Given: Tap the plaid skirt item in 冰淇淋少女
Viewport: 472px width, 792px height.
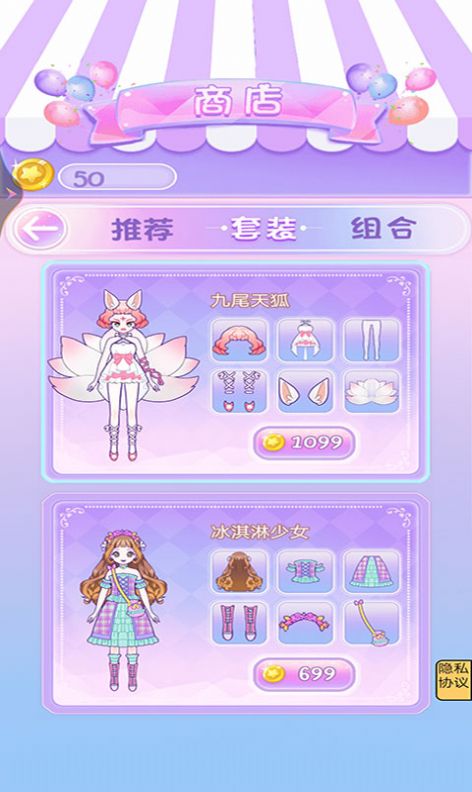Looking at the screenshot, I should pyautogui.click(x=371, y=571).
